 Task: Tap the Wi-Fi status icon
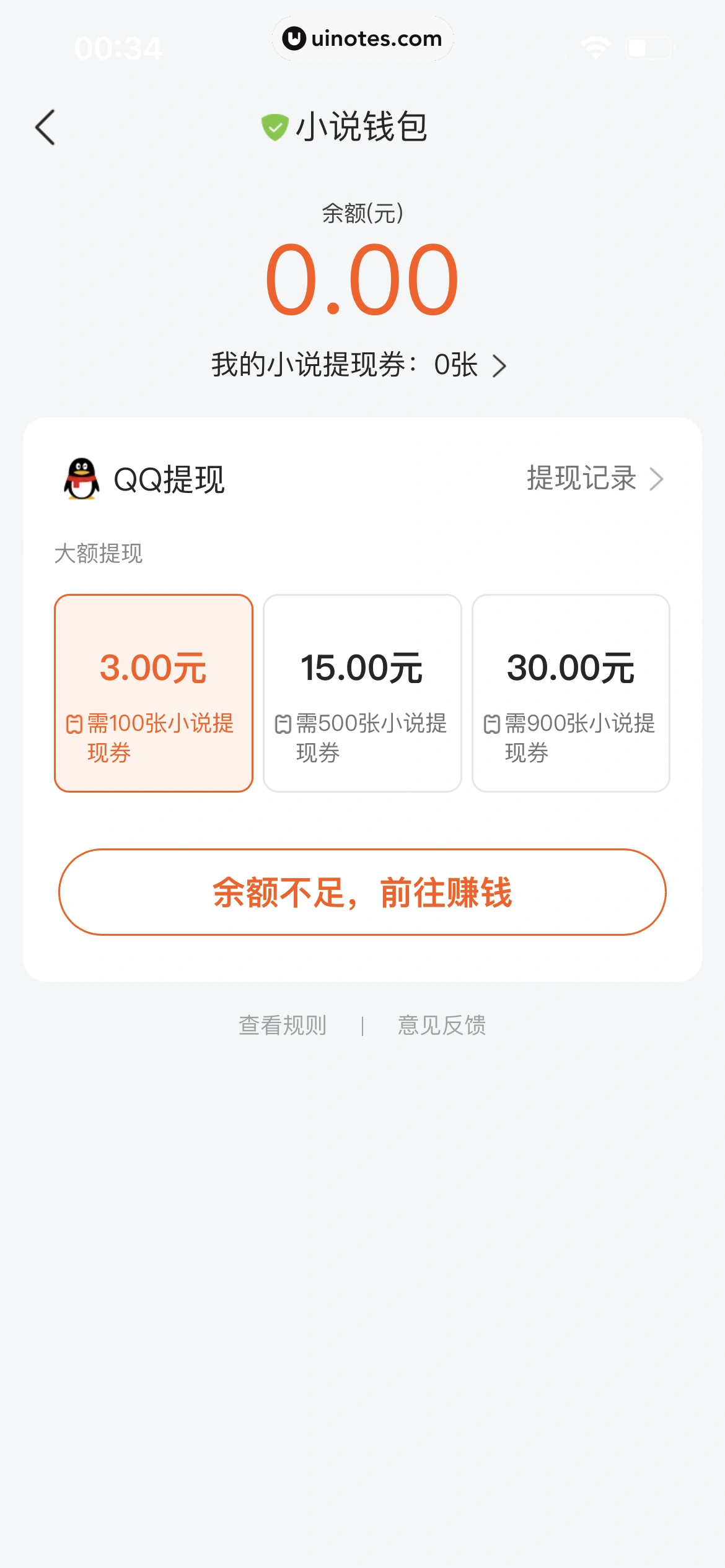click(x=595, y=46)
